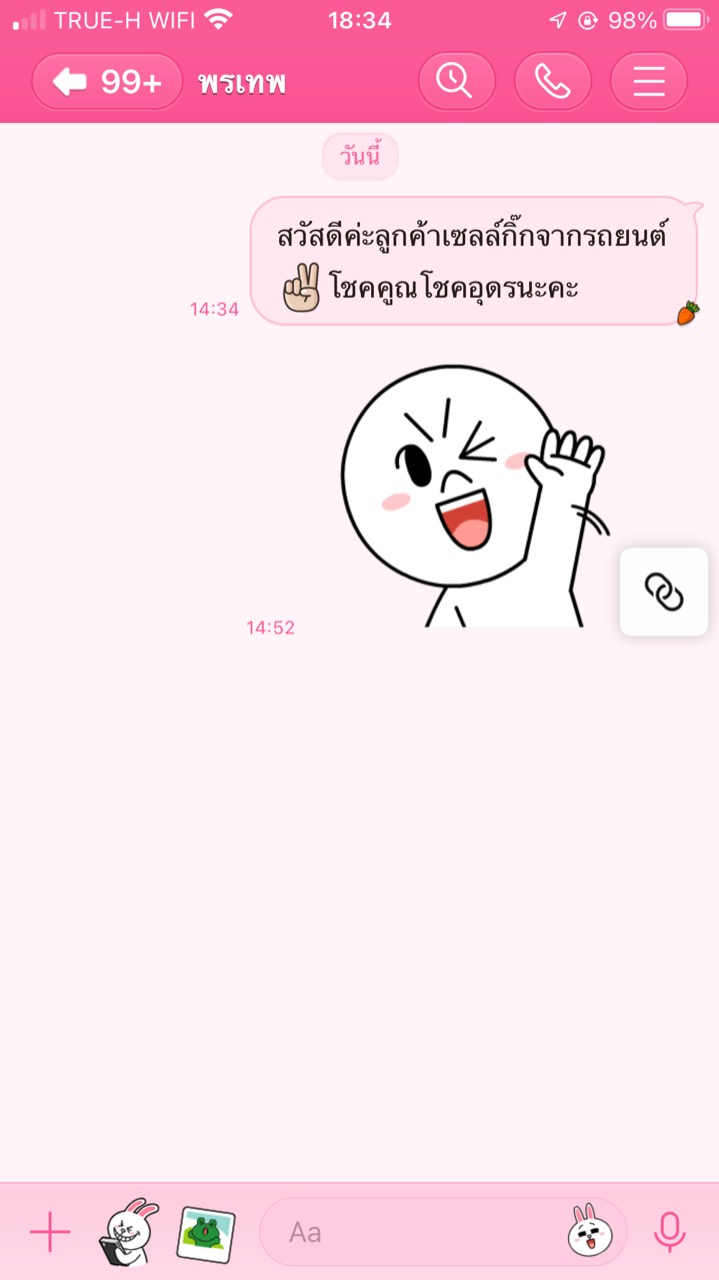
Task: Open the photo gallery picker
Action: pos(206,1234)
